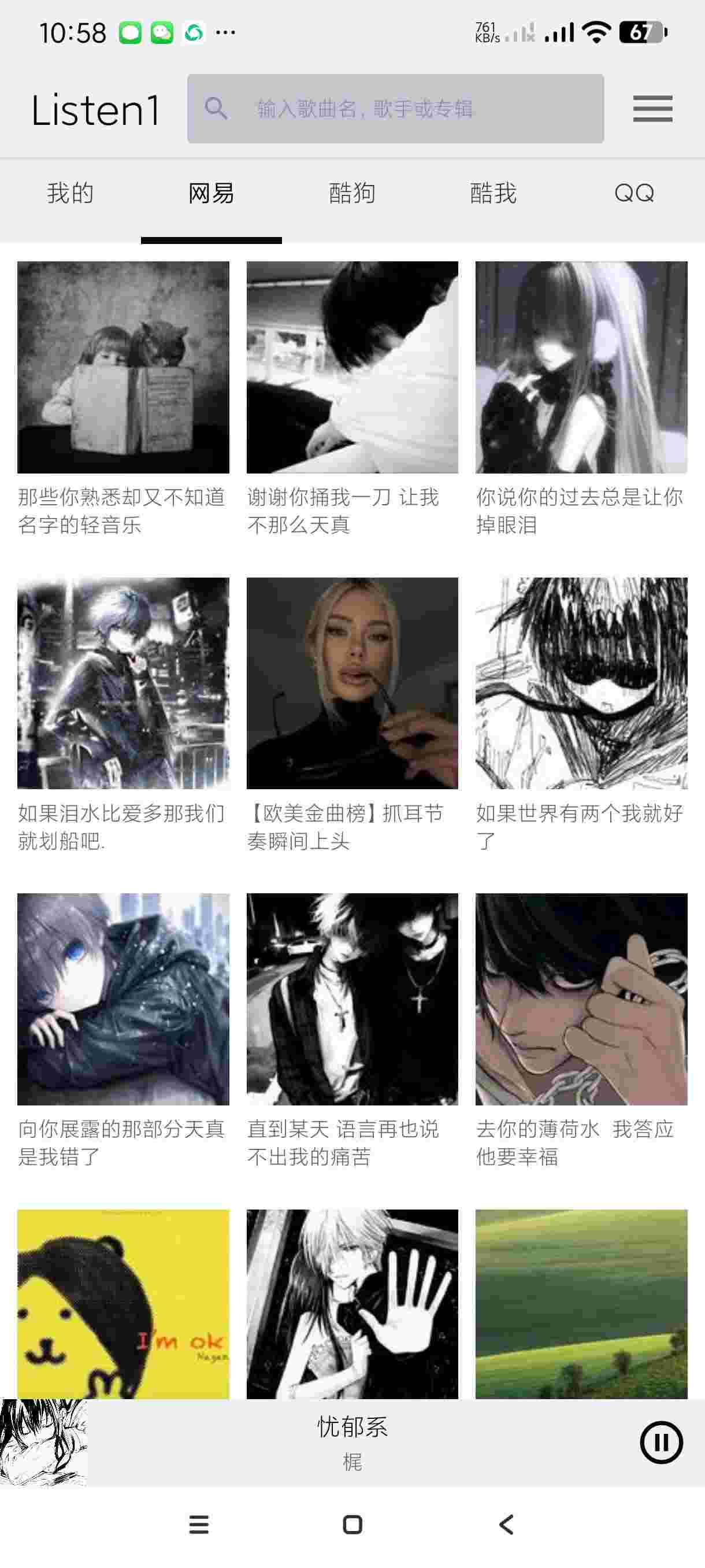
Task: Switch to the 我的 tab
Action: click(x=70, y=194)
